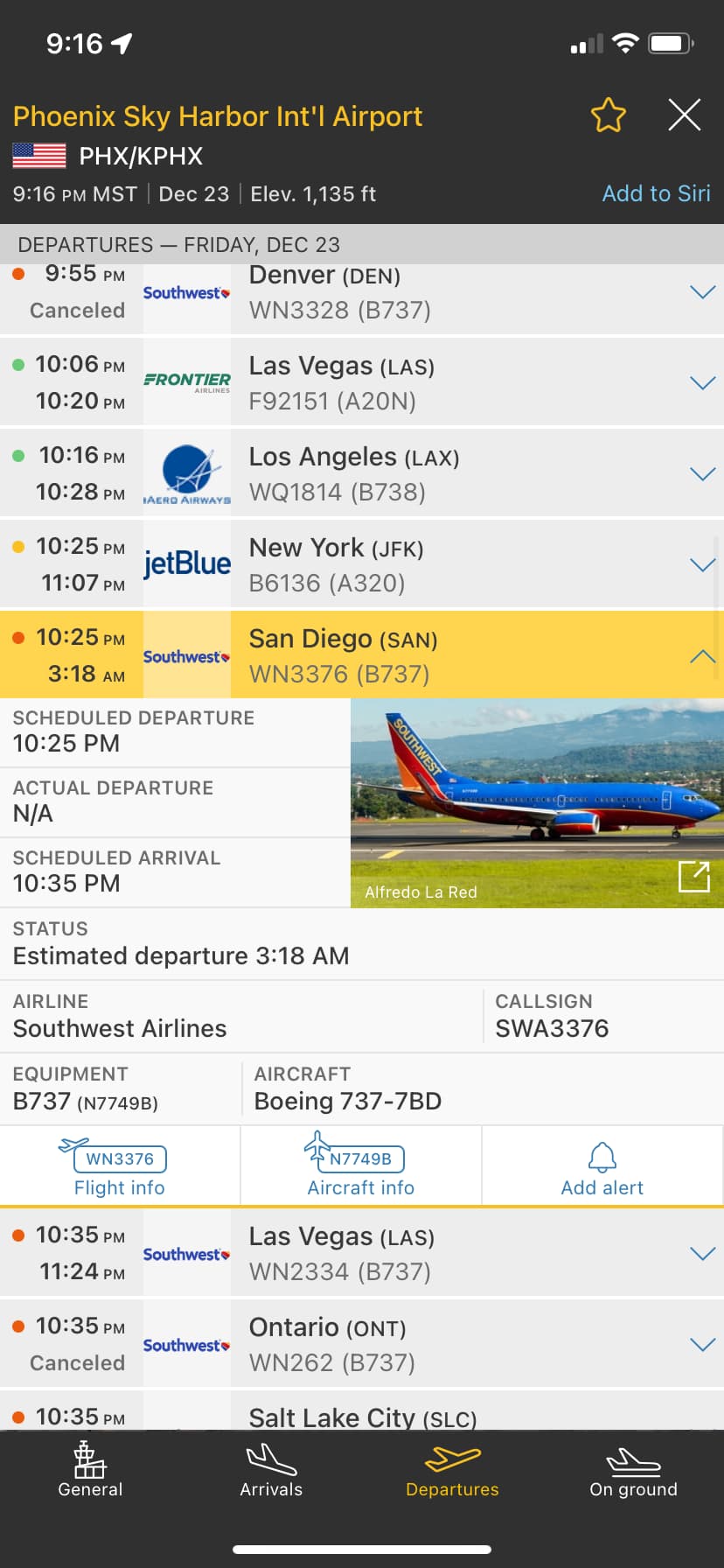This screenshot has height=1568, width=724.
Task: Switch to the General tab
Action: click(x=90, y=1469)
